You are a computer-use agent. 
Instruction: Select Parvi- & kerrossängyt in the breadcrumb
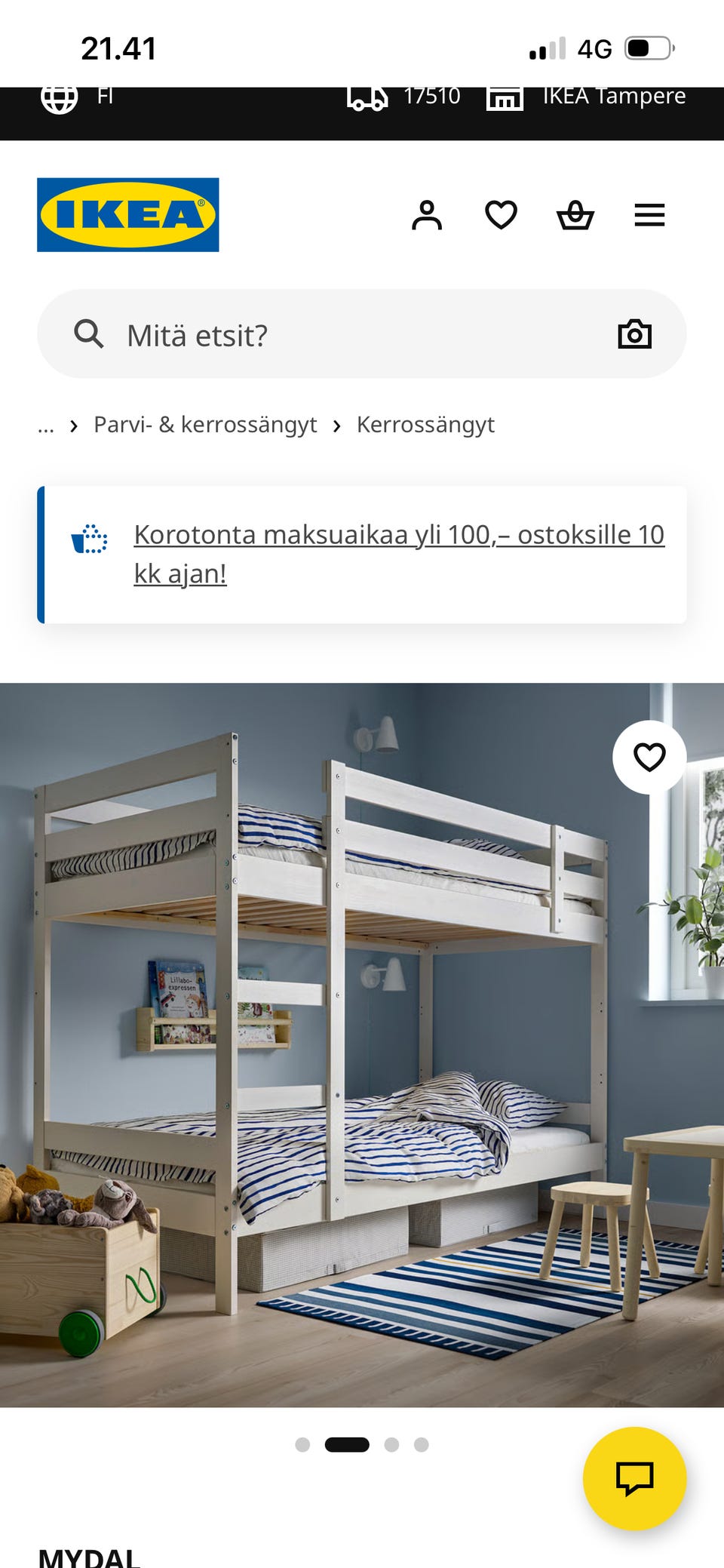(x=204, y=425)
